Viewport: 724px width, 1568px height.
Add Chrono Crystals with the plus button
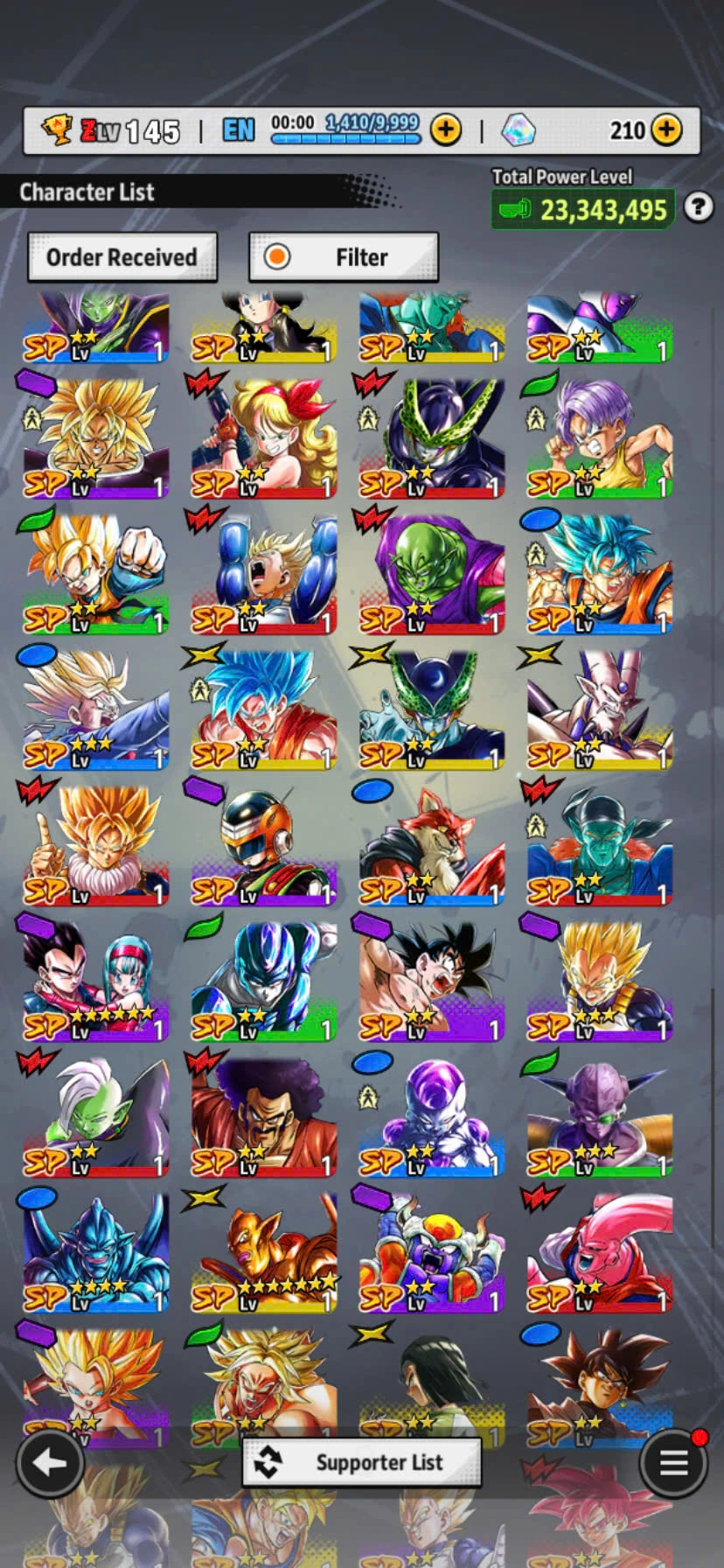click(x=666, y=130)
